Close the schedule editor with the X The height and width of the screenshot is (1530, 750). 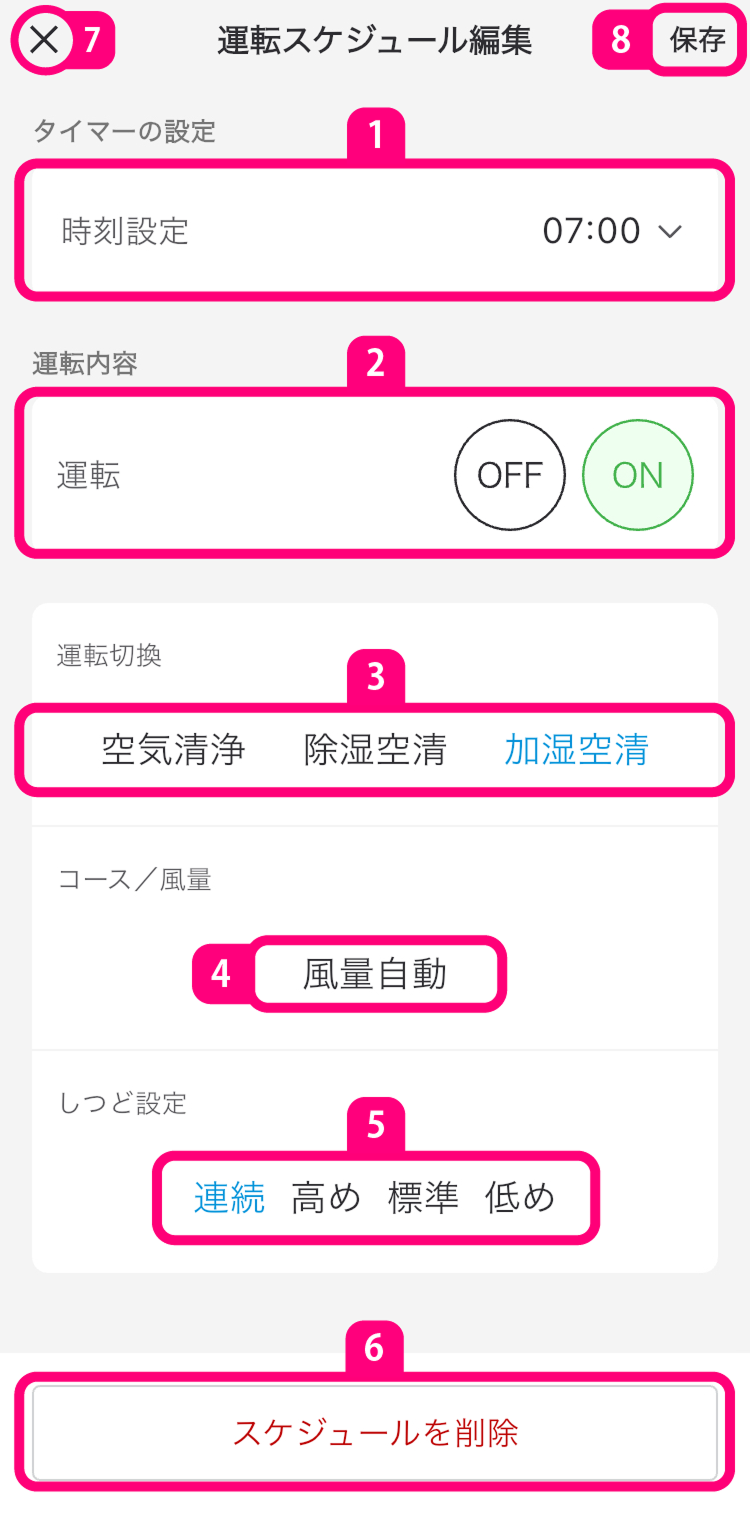point(45,41)
